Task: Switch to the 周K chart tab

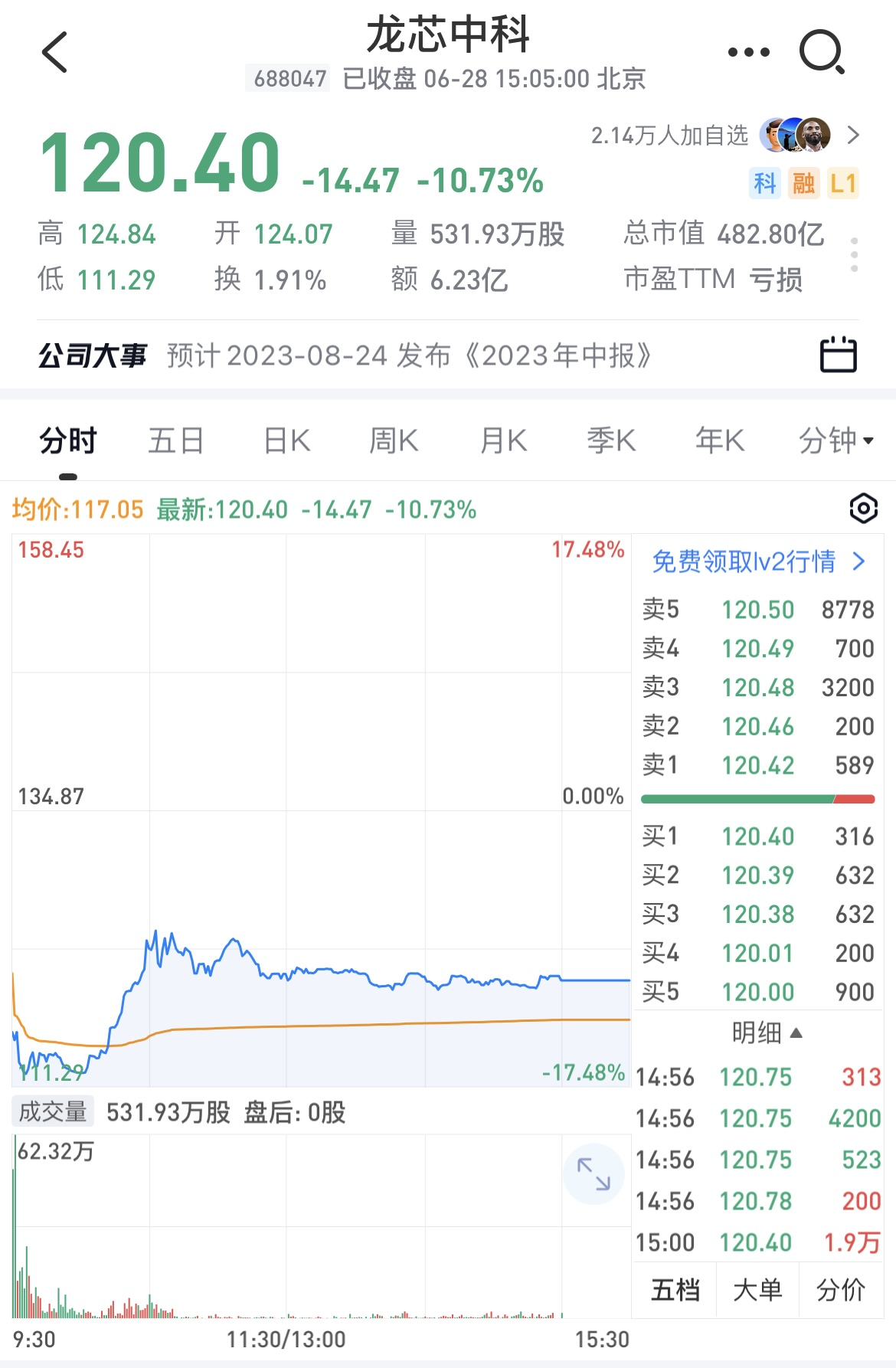Action: tap(394, 441)
